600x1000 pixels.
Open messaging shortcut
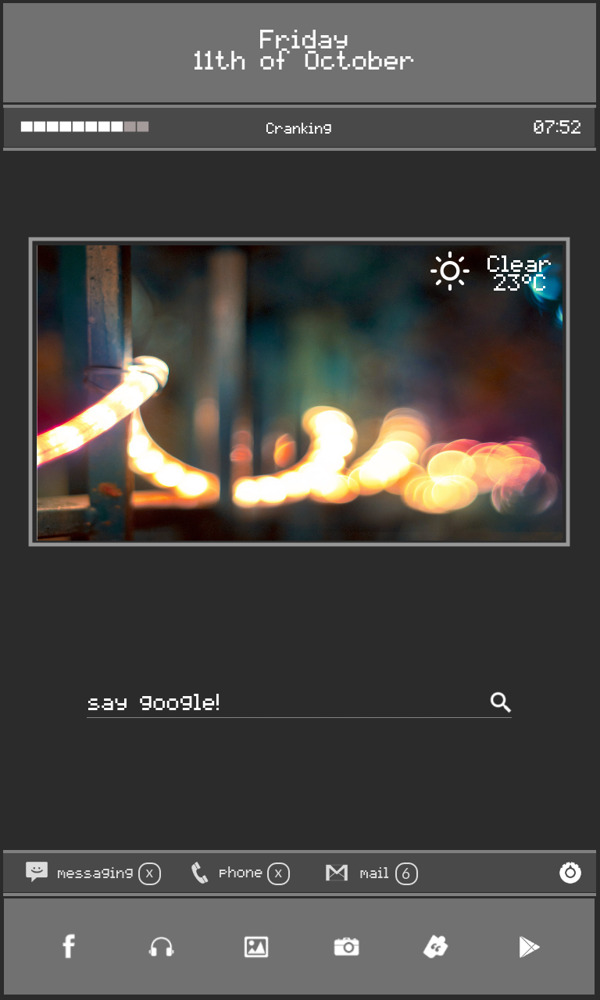(x=92, y=873)
